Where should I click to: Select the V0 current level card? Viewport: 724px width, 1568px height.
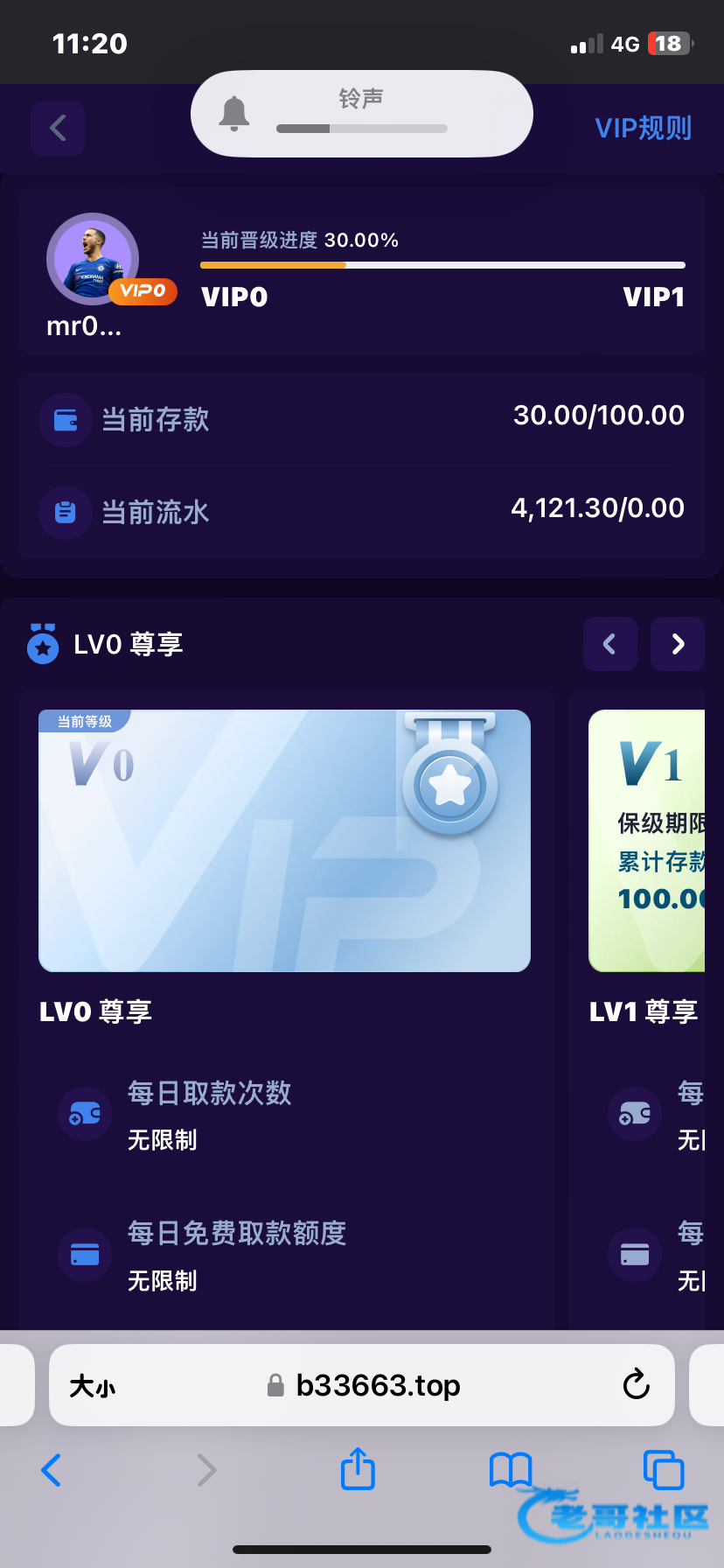tap(284, 840)
